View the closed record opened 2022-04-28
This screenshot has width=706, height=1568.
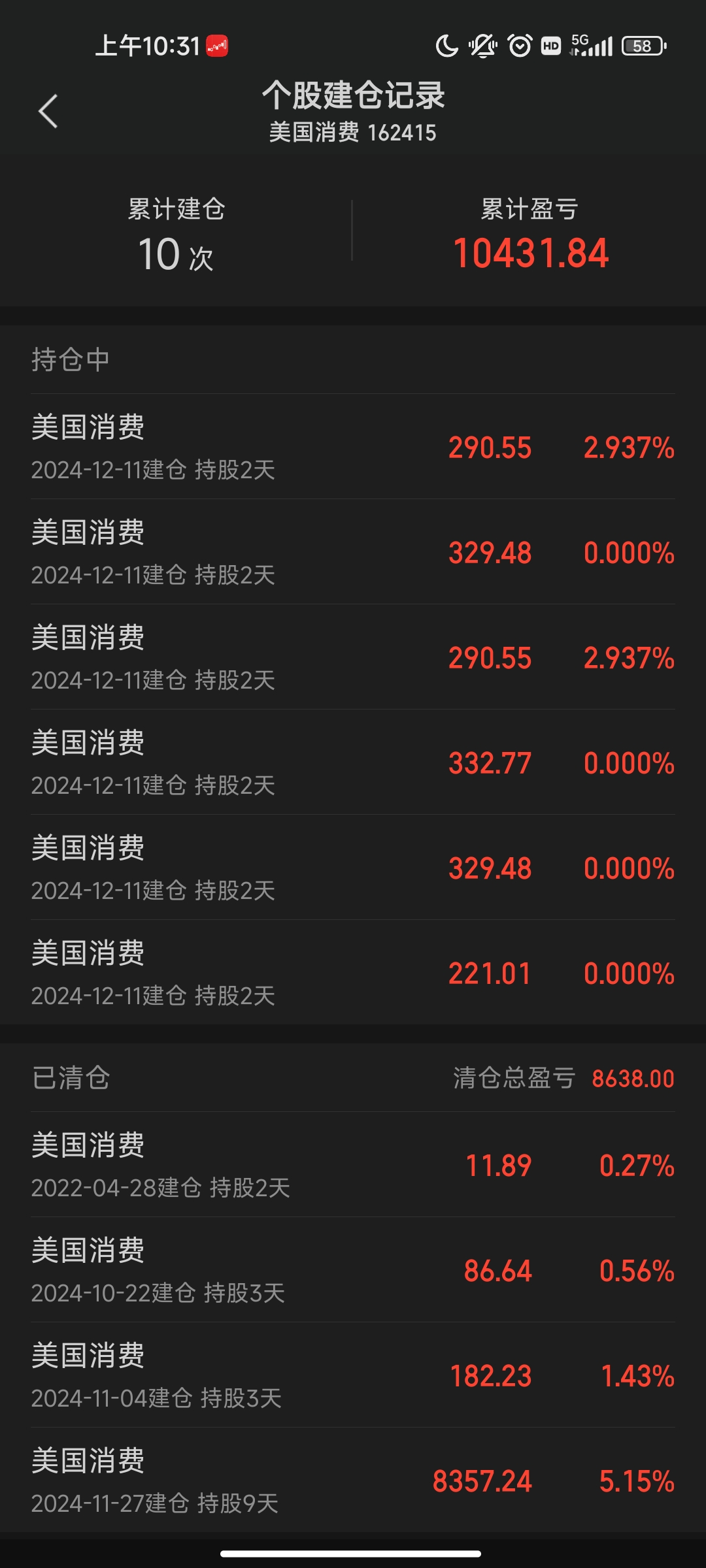[x=353, y=1165]
